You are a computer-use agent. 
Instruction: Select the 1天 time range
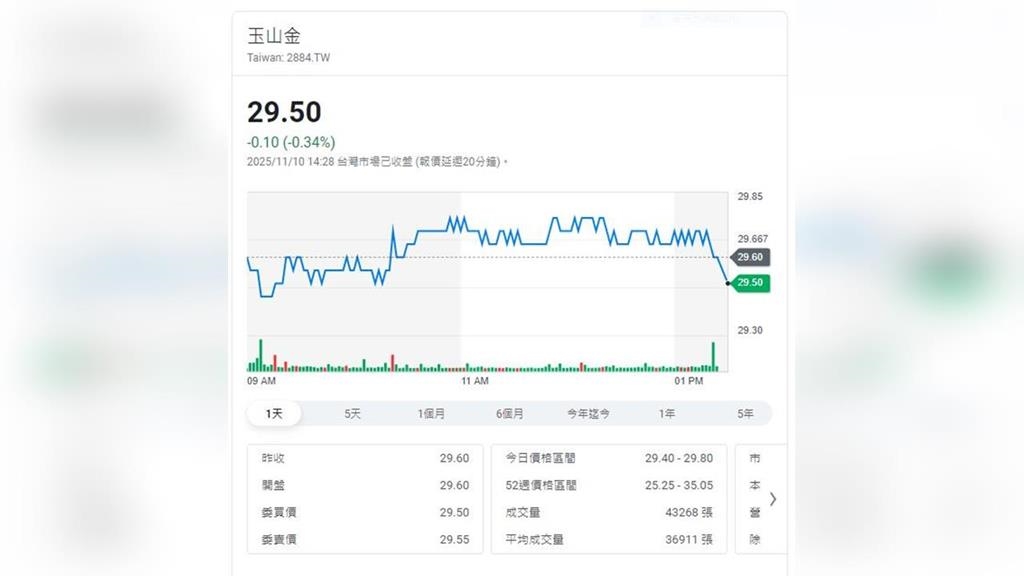point(274,413)
